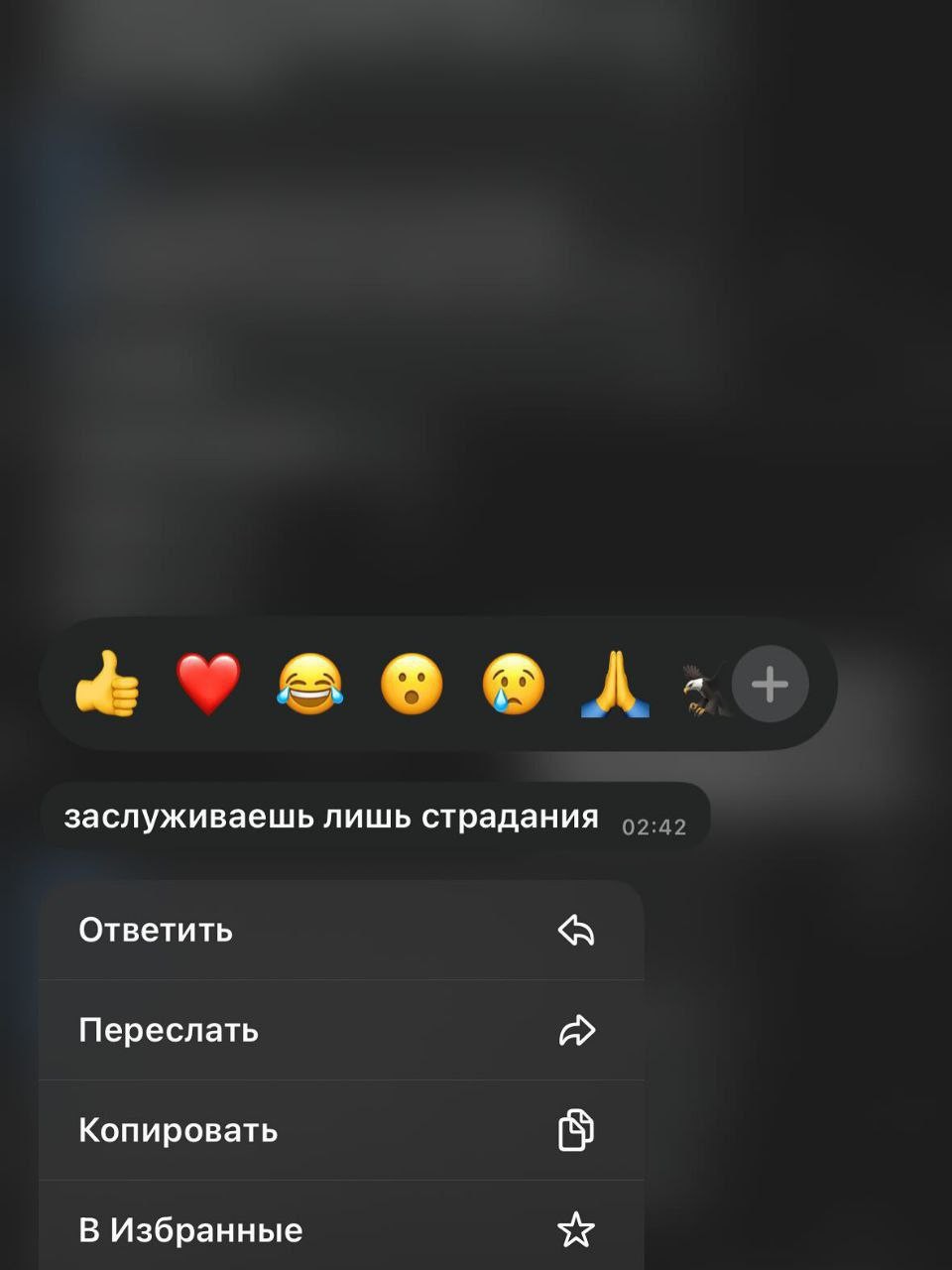The height and width of the screenshot is (1270, 952).
Task: React with the surprised face emoji
Action: (412, 684)
